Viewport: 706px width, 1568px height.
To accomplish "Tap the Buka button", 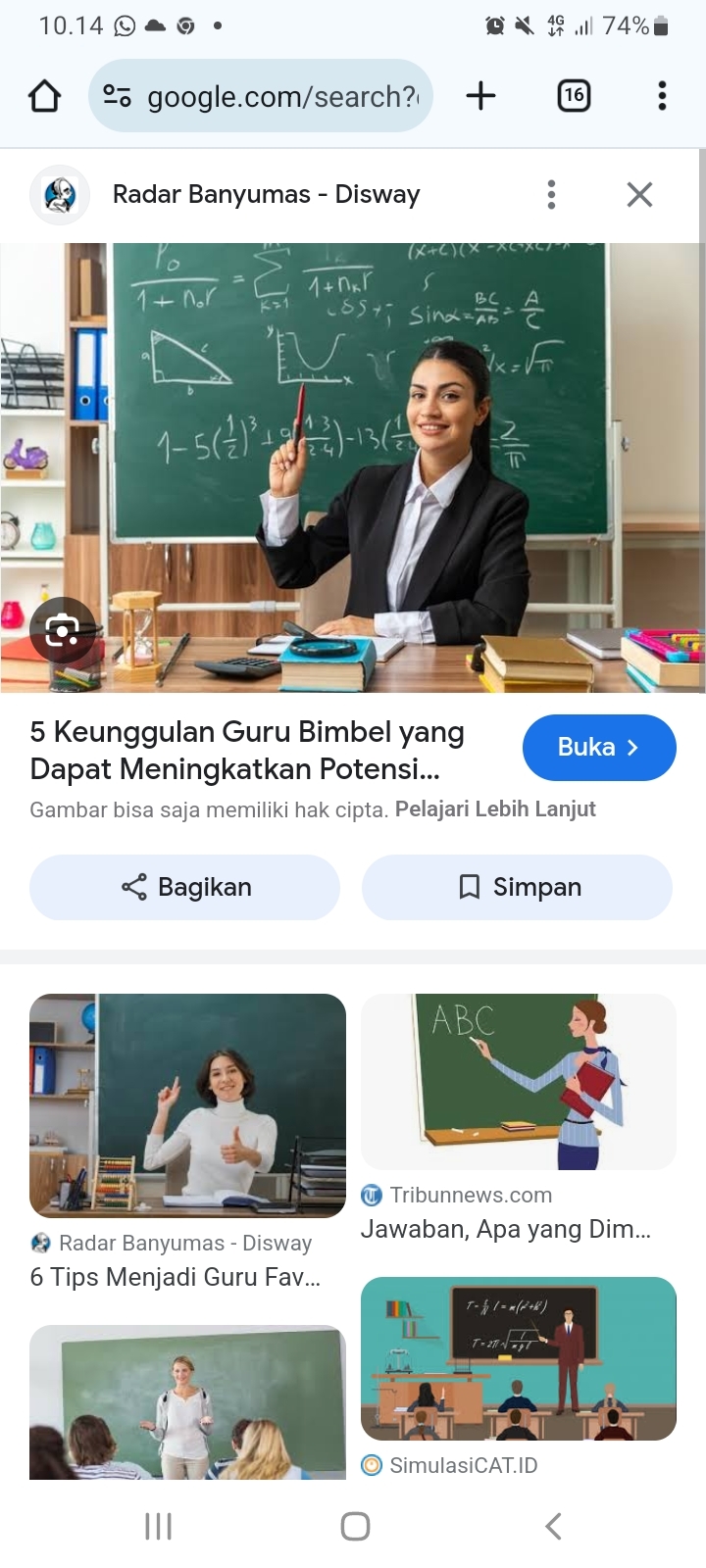I will coord(598,747).
